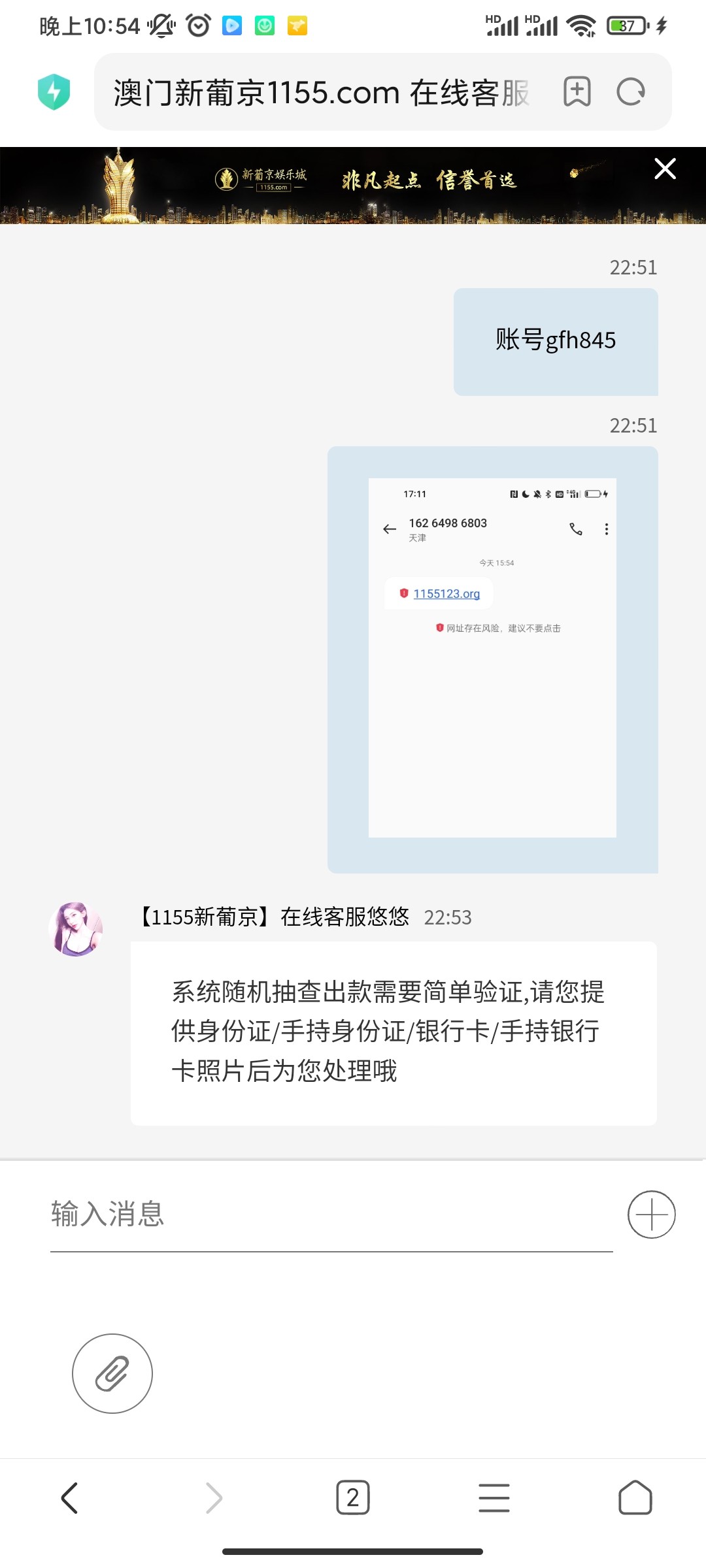The image size is (706, 1568).
Task: Attach a file with paperclip
Action: 112,1373
